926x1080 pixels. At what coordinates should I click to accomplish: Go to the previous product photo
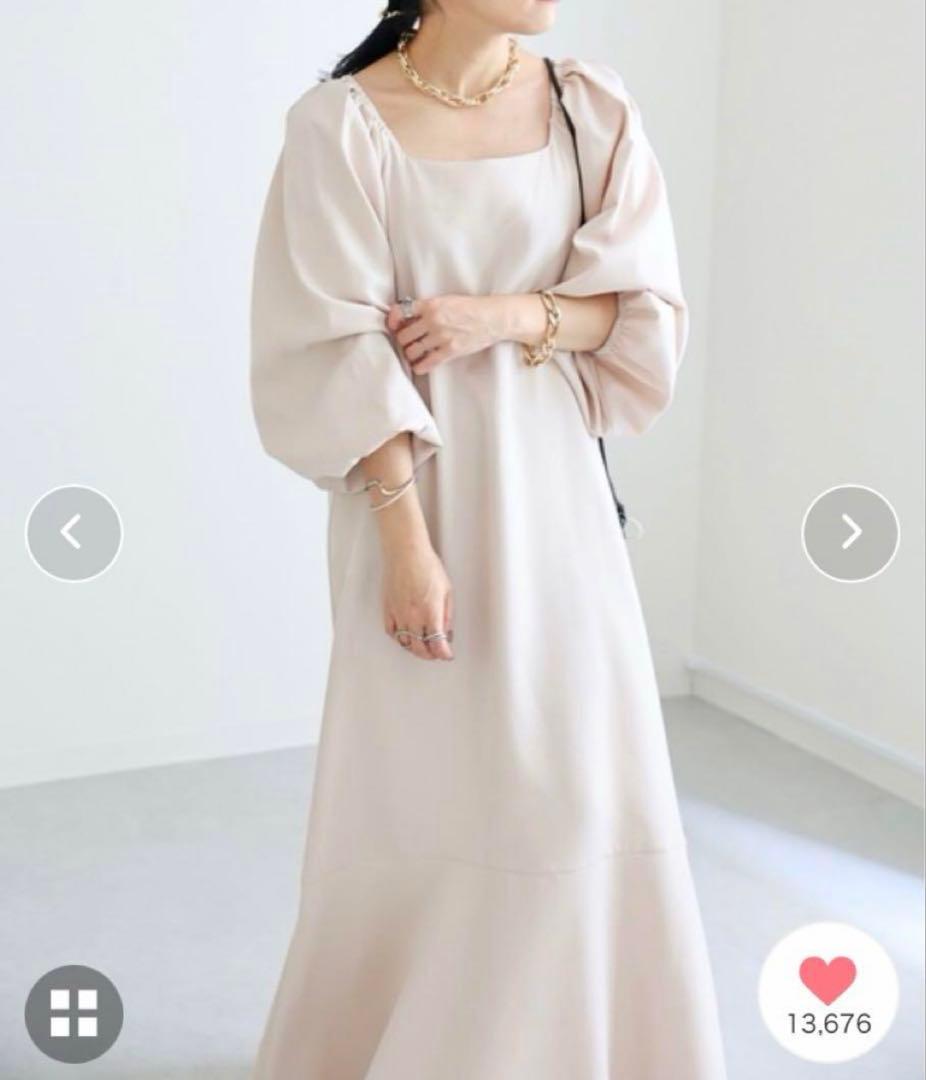[73, 533]
